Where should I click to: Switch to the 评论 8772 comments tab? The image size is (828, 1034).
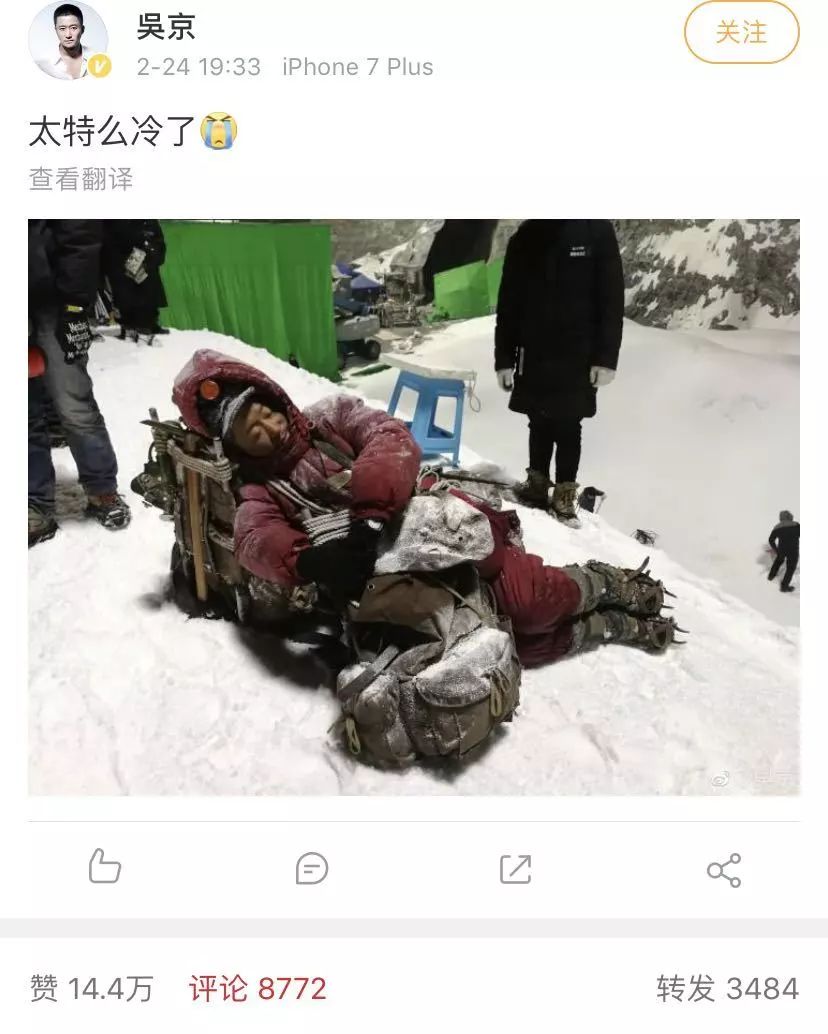tap(258, 988)
